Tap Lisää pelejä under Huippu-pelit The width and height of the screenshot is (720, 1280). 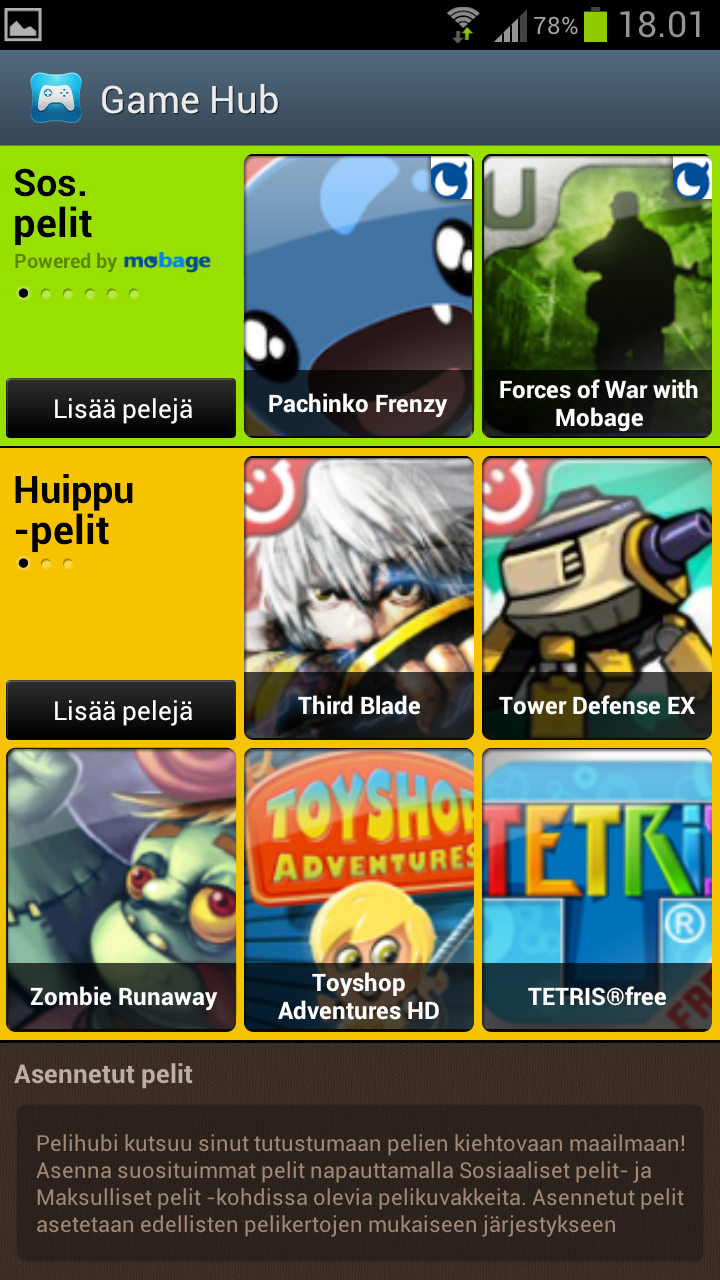coord(121,711)
